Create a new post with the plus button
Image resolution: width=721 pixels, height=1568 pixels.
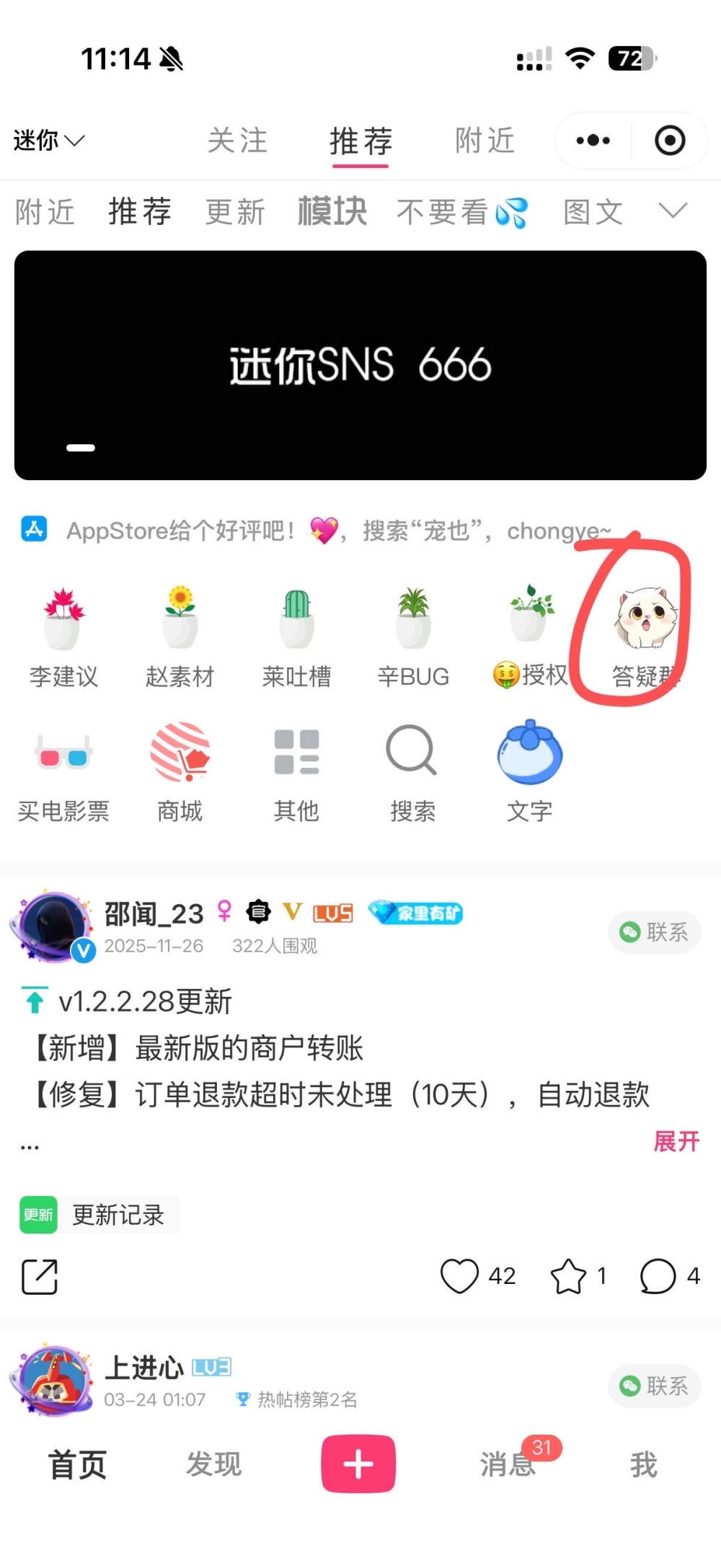click(358, 1464)
